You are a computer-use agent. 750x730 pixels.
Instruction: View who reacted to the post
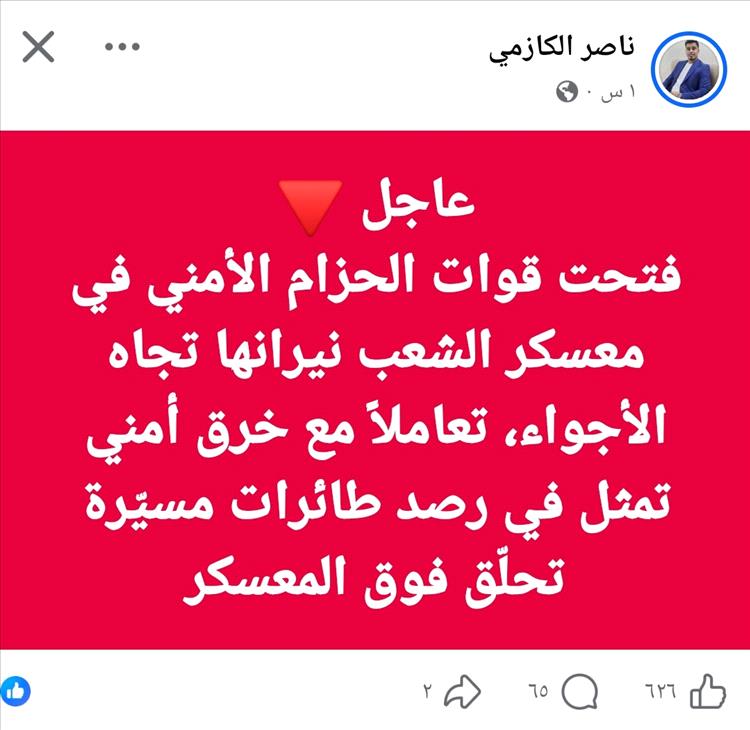click(17, 689)
